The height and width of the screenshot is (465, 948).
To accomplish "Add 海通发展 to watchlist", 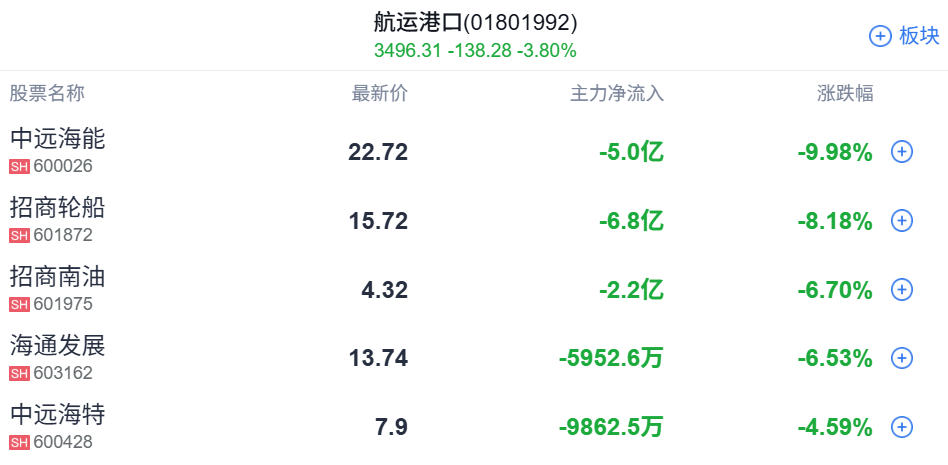I will pos(902,358).
